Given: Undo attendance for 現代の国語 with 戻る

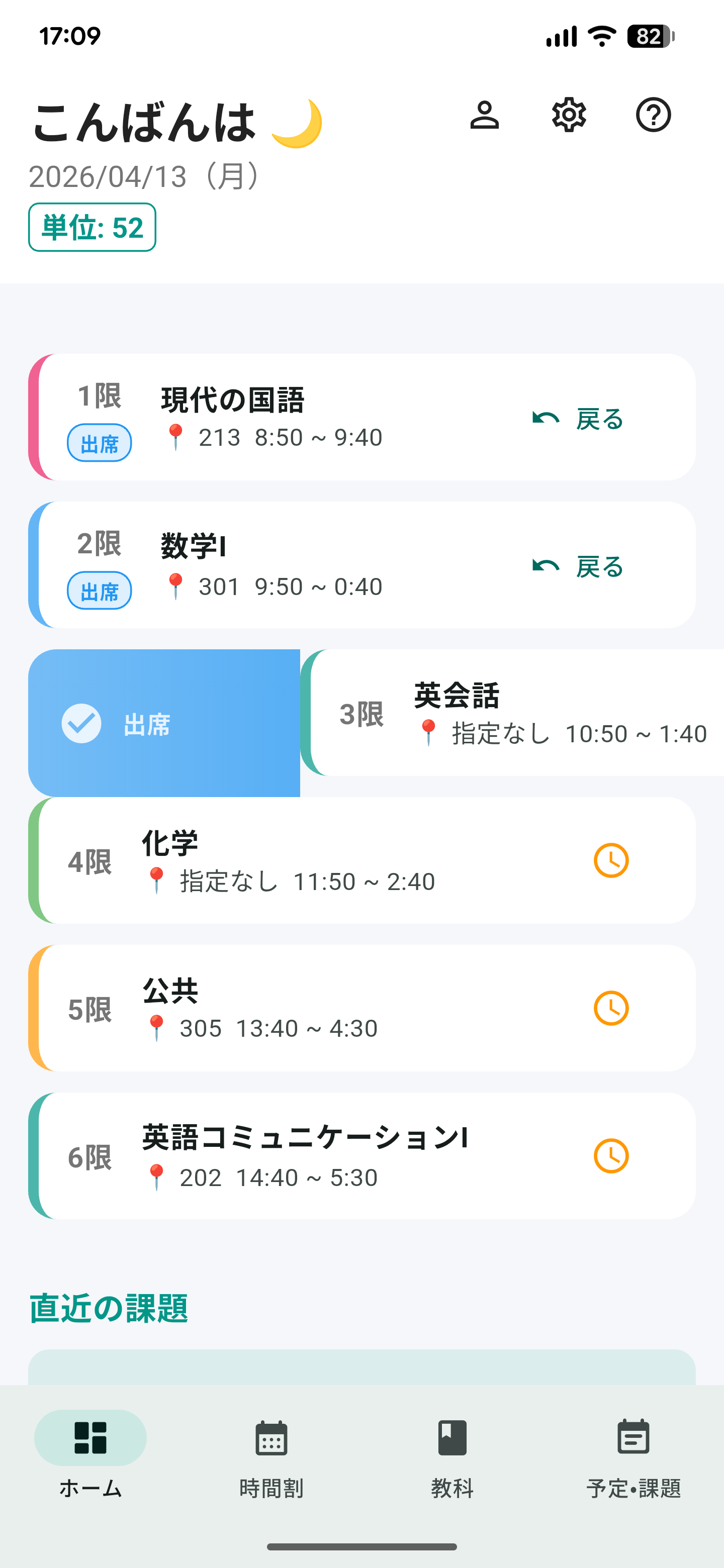Looking at the screenshot, I should (x=578, y=419).
